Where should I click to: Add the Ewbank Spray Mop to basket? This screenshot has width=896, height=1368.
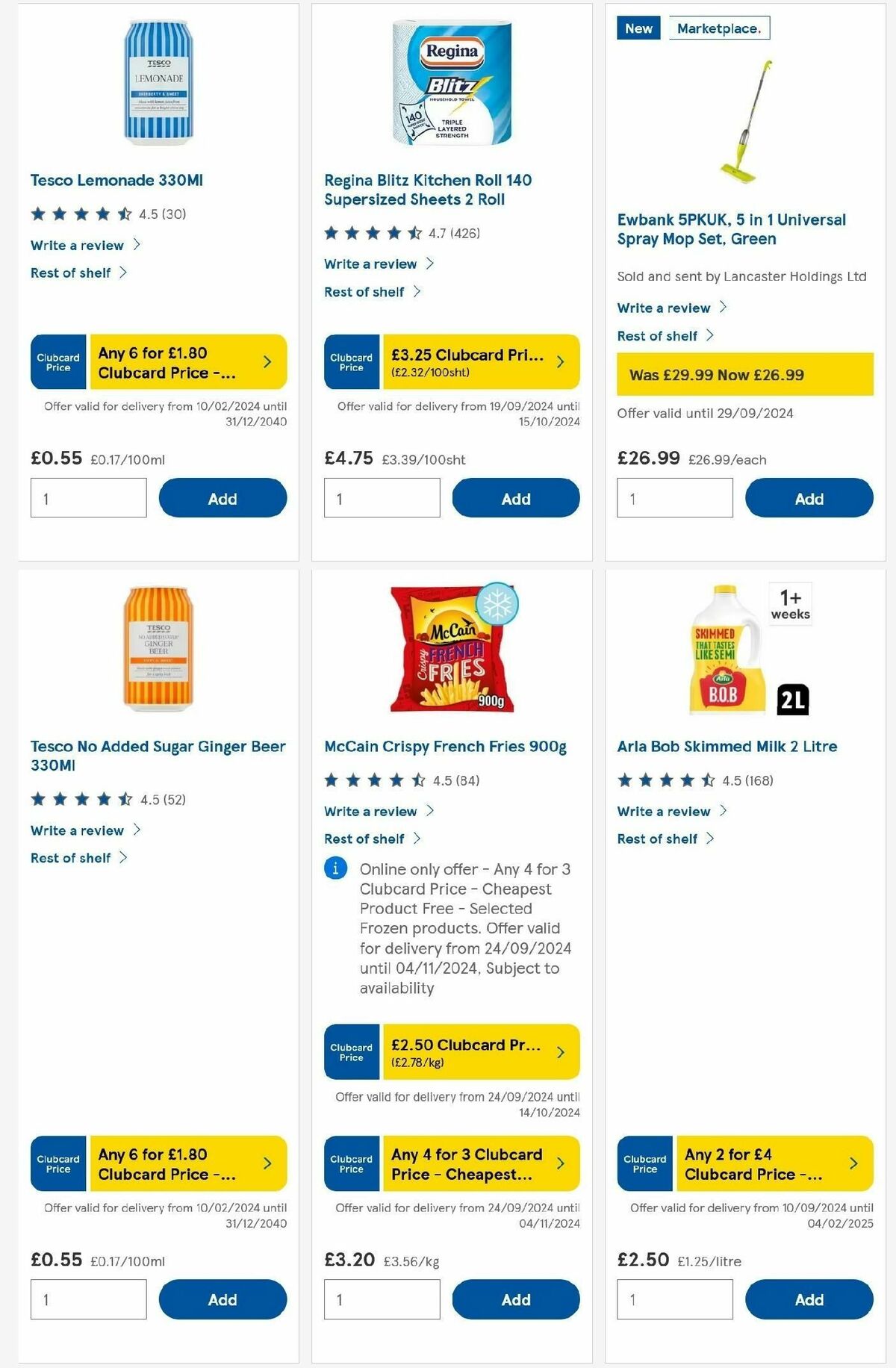809,497
